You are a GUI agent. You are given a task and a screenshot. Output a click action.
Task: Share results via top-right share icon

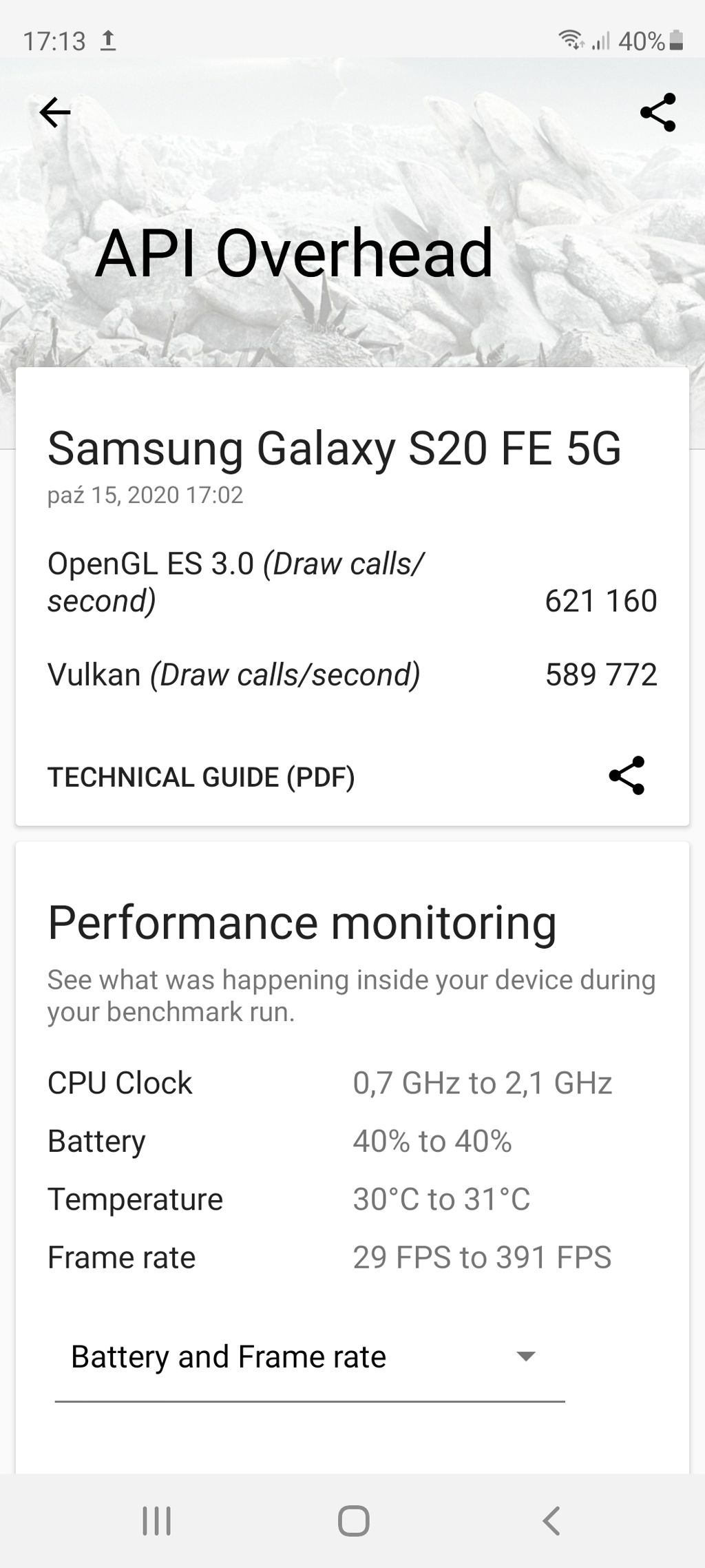pyautogui.click(x=657, y=112)
